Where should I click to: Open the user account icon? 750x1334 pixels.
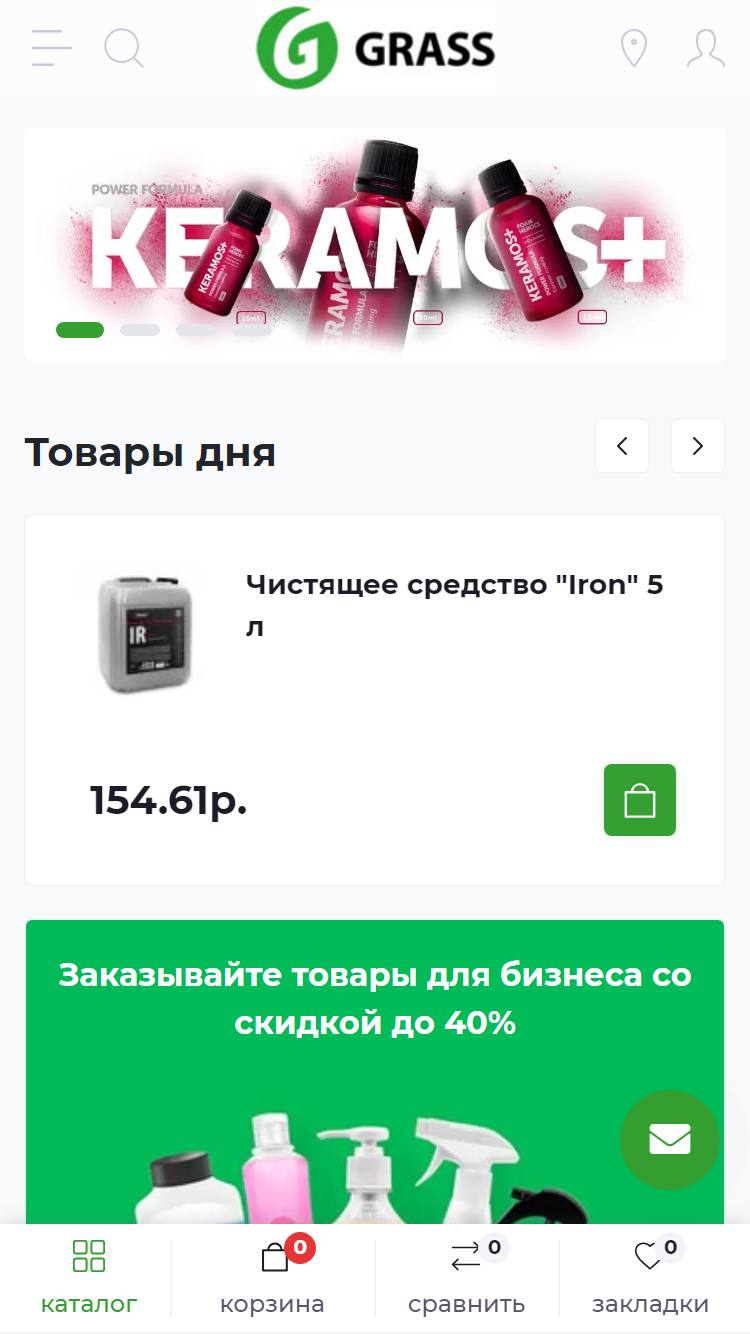tap(706, 48)
